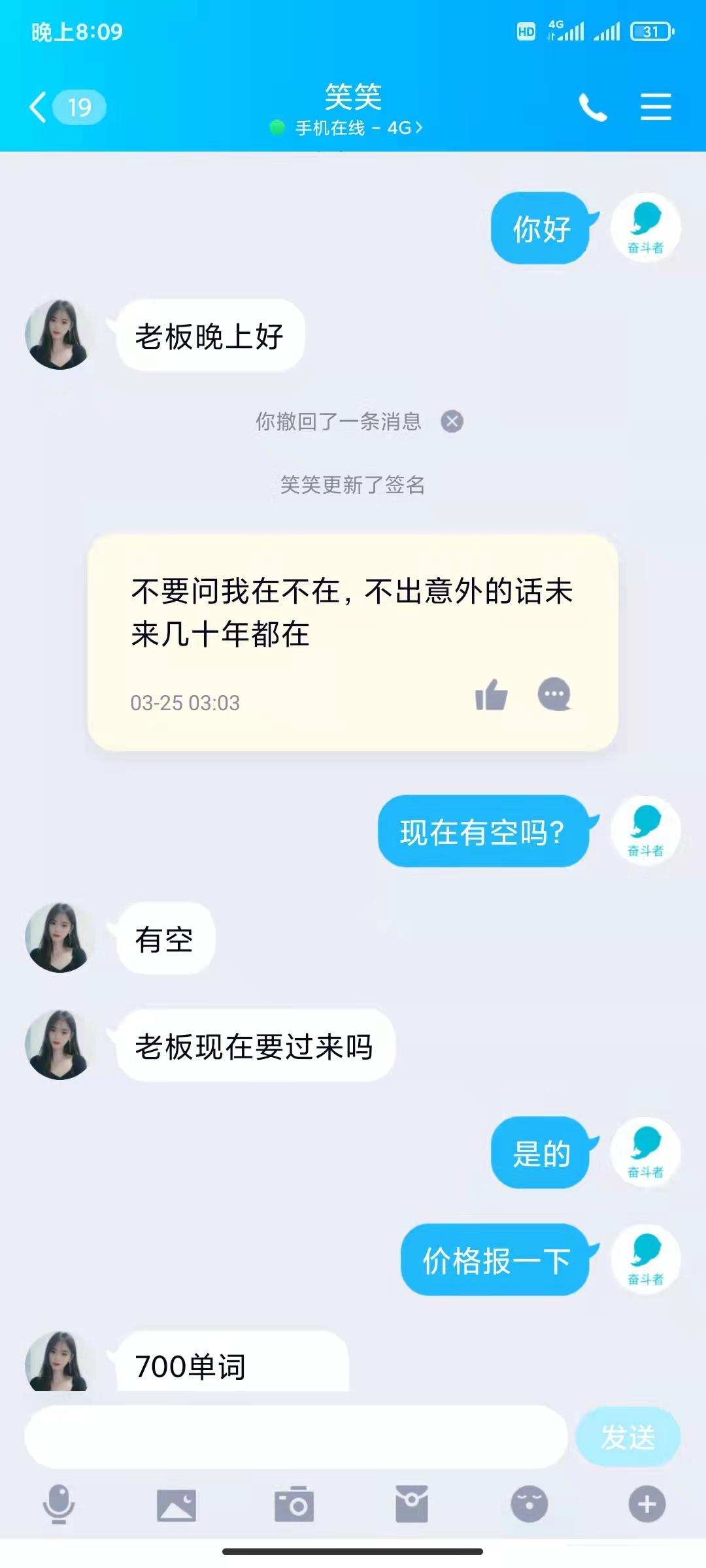This screenshot has width=706, height=1568.
Task: Open the photo gallery picker
Action: [176, 1504]
